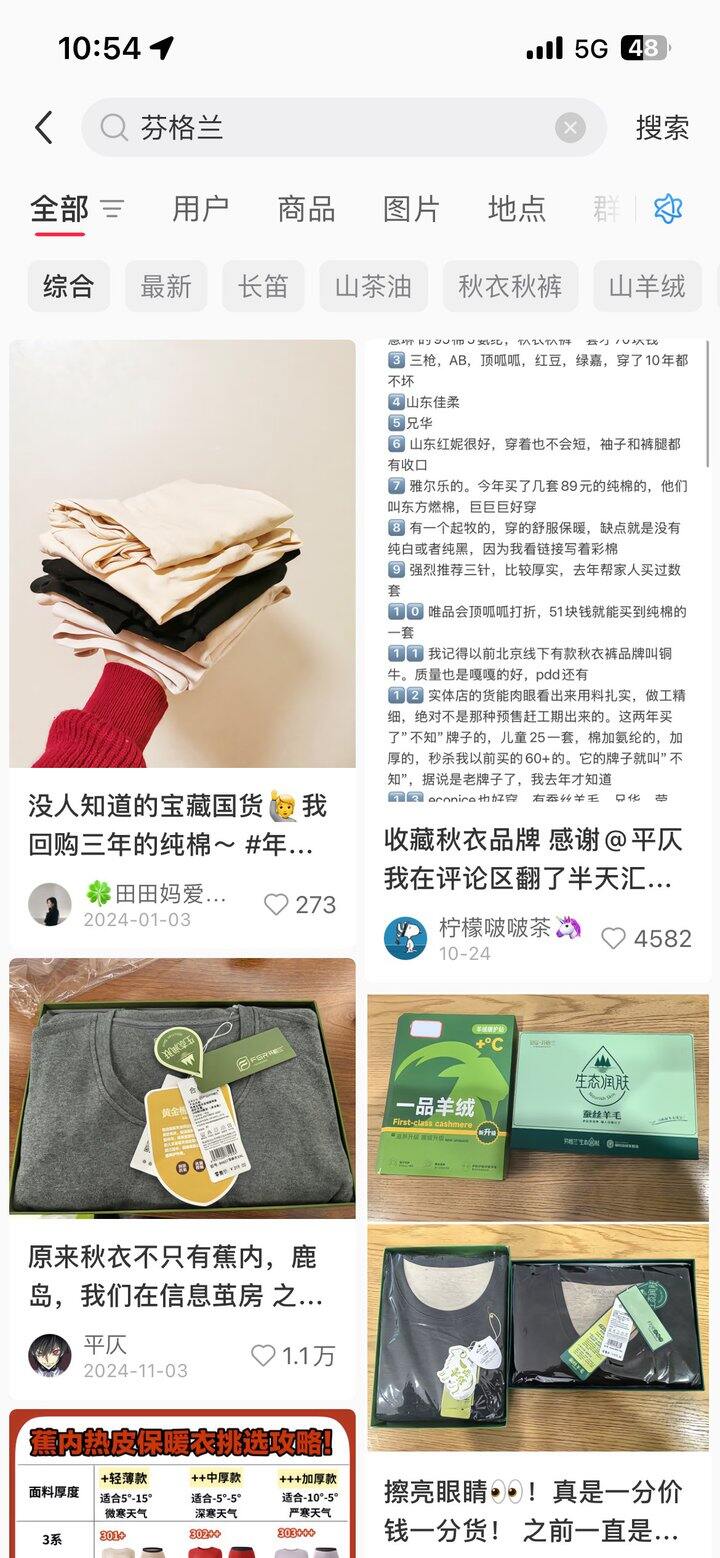
Task: Filter results by 长笛
Action: [263, 287]
